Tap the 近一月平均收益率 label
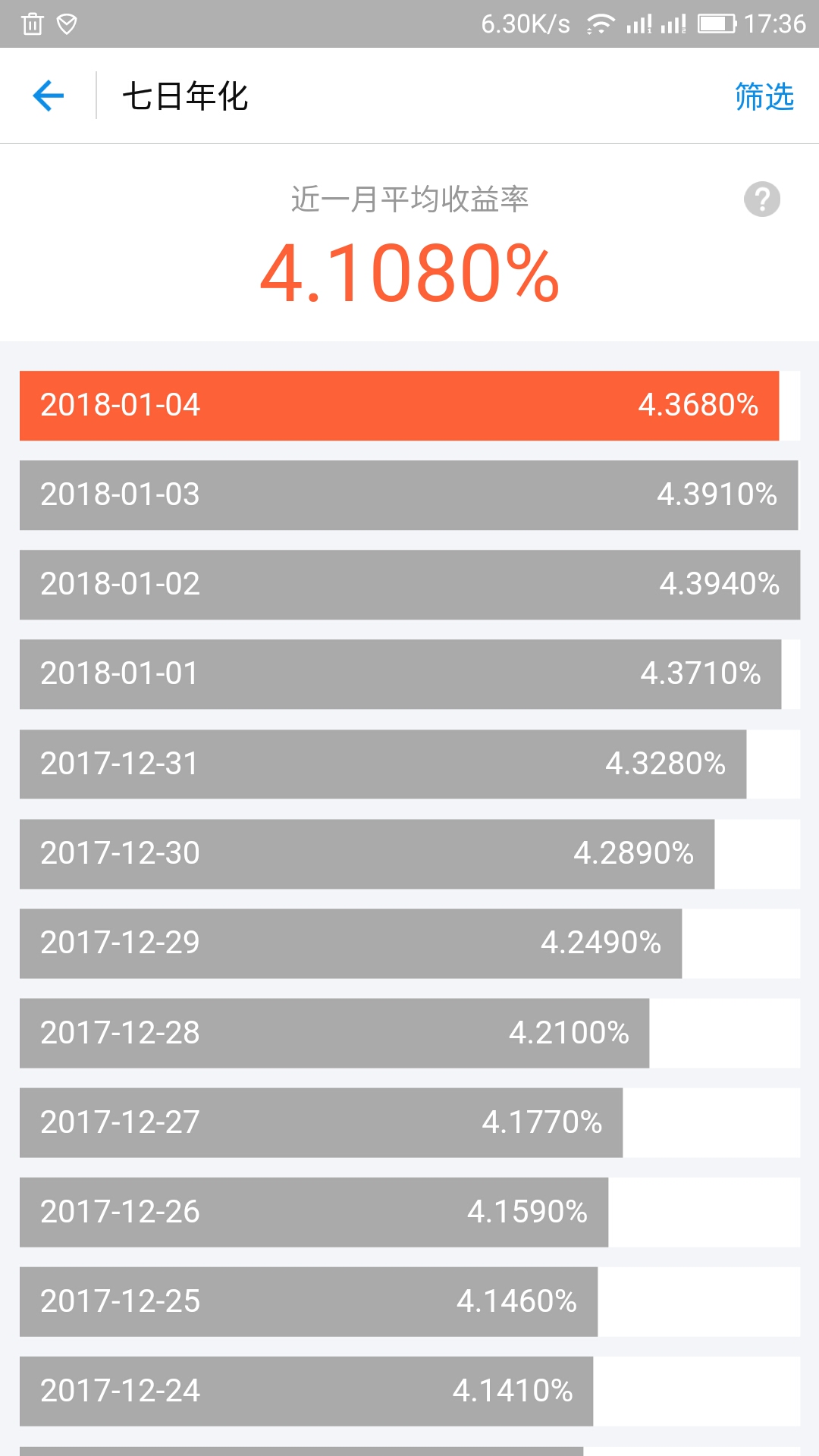819x1456 pixels. tap(409, 199)
